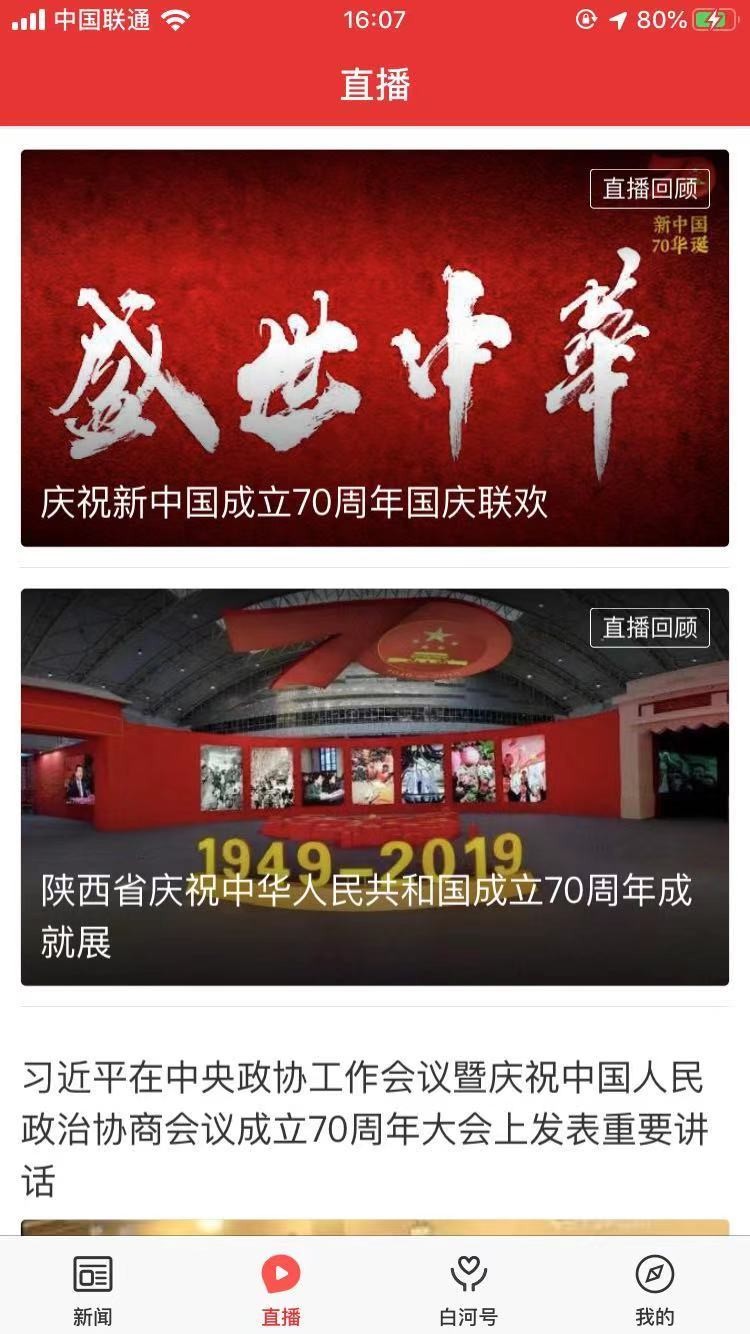Image resolution: width=750 pixels, height=1334 pixels.
Task: Switch to the 新闻 tab
Action: pyautogui.click(x=93, y=1288)
